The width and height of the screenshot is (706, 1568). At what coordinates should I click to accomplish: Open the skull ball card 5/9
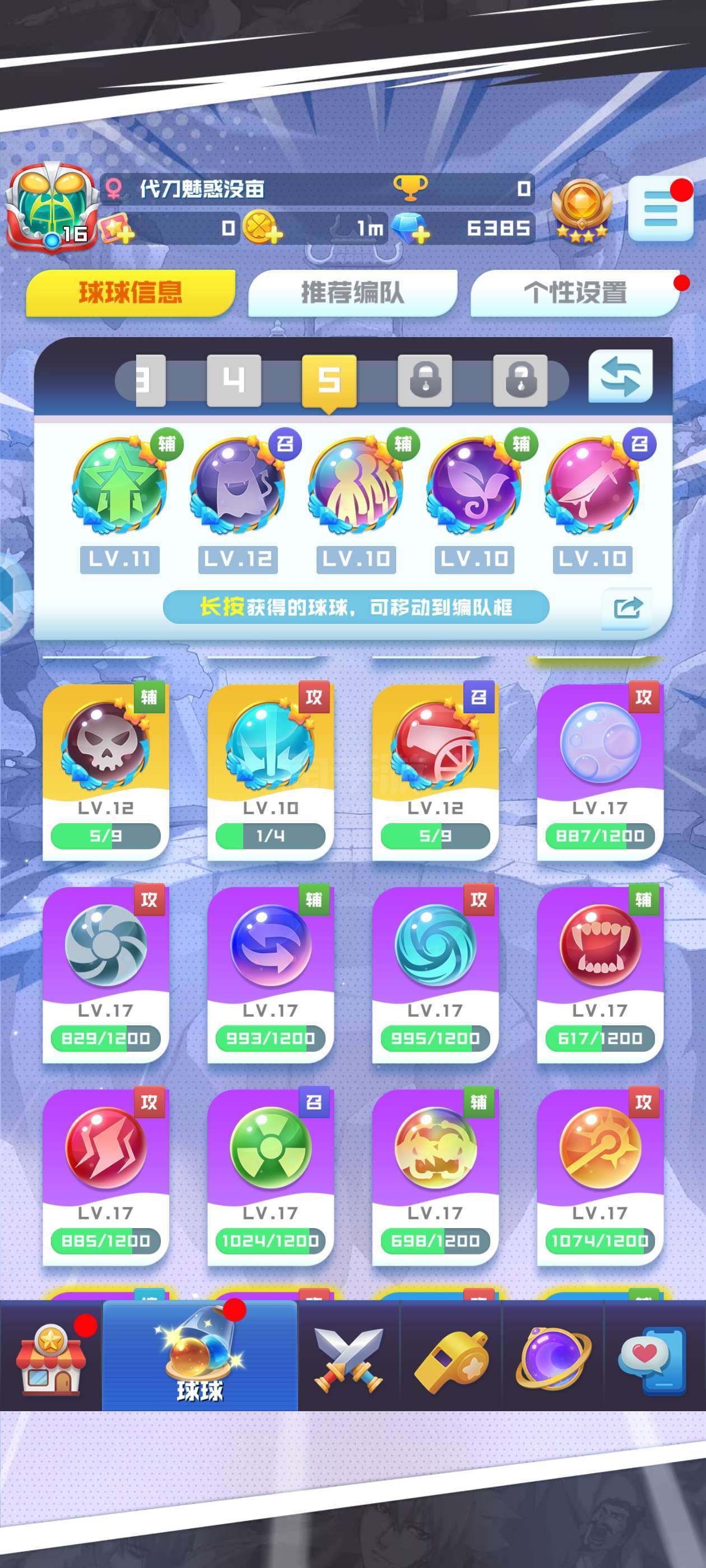[105, 771]
